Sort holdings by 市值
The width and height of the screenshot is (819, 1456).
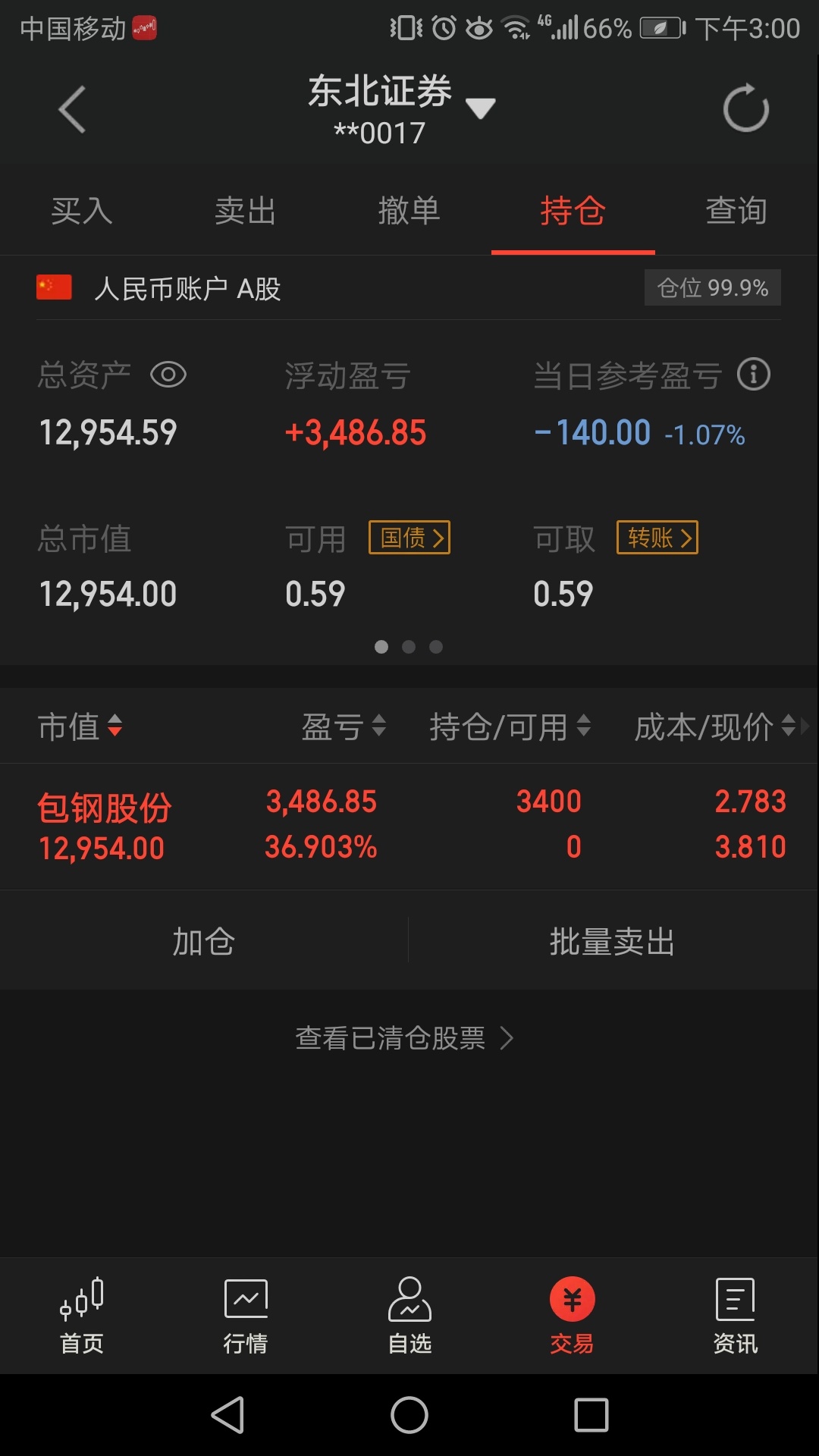tap(80, 726)
